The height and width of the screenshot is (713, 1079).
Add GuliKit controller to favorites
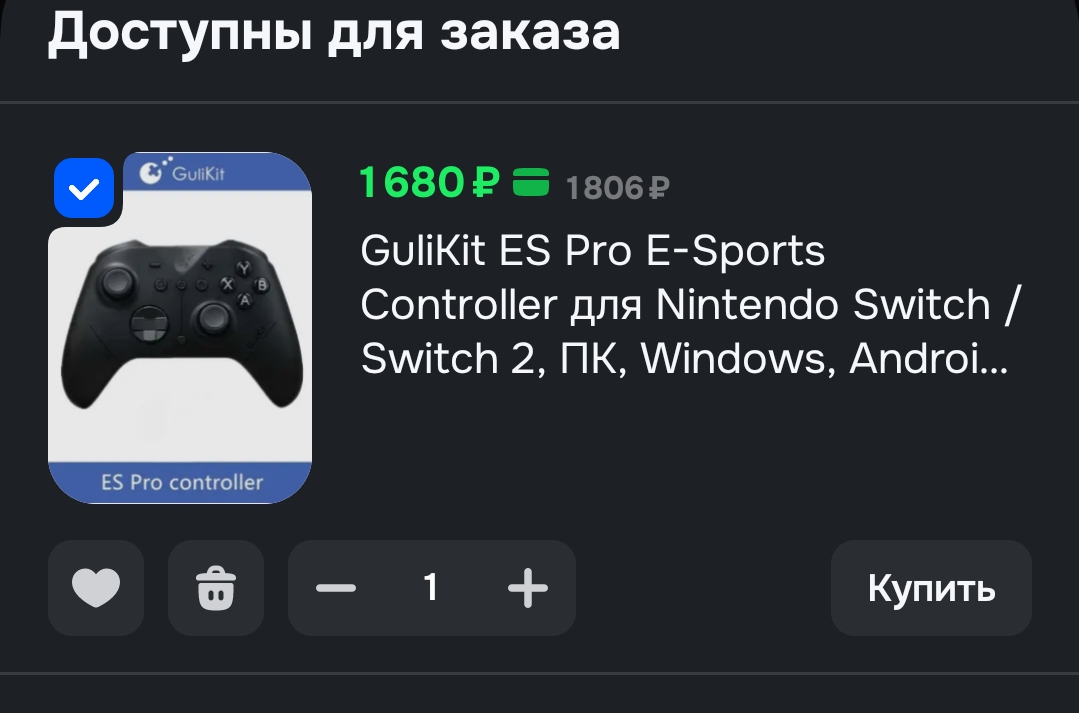pyautogui.click(x=96, y=588)
